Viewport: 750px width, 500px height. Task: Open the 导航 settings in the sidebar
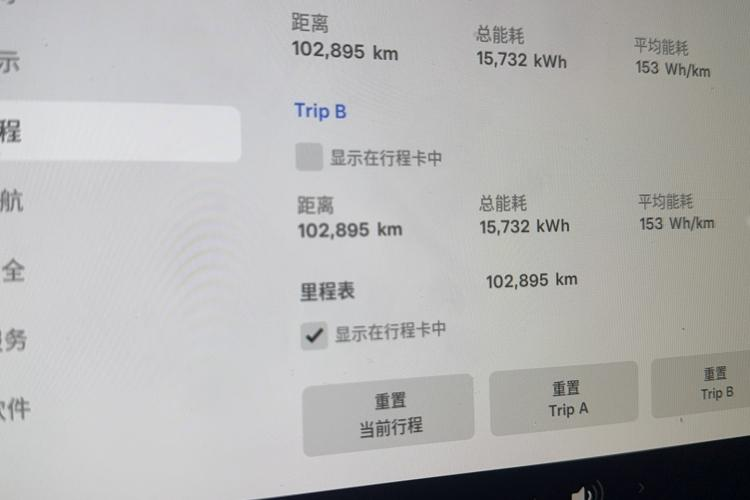(x=12, y=200)
